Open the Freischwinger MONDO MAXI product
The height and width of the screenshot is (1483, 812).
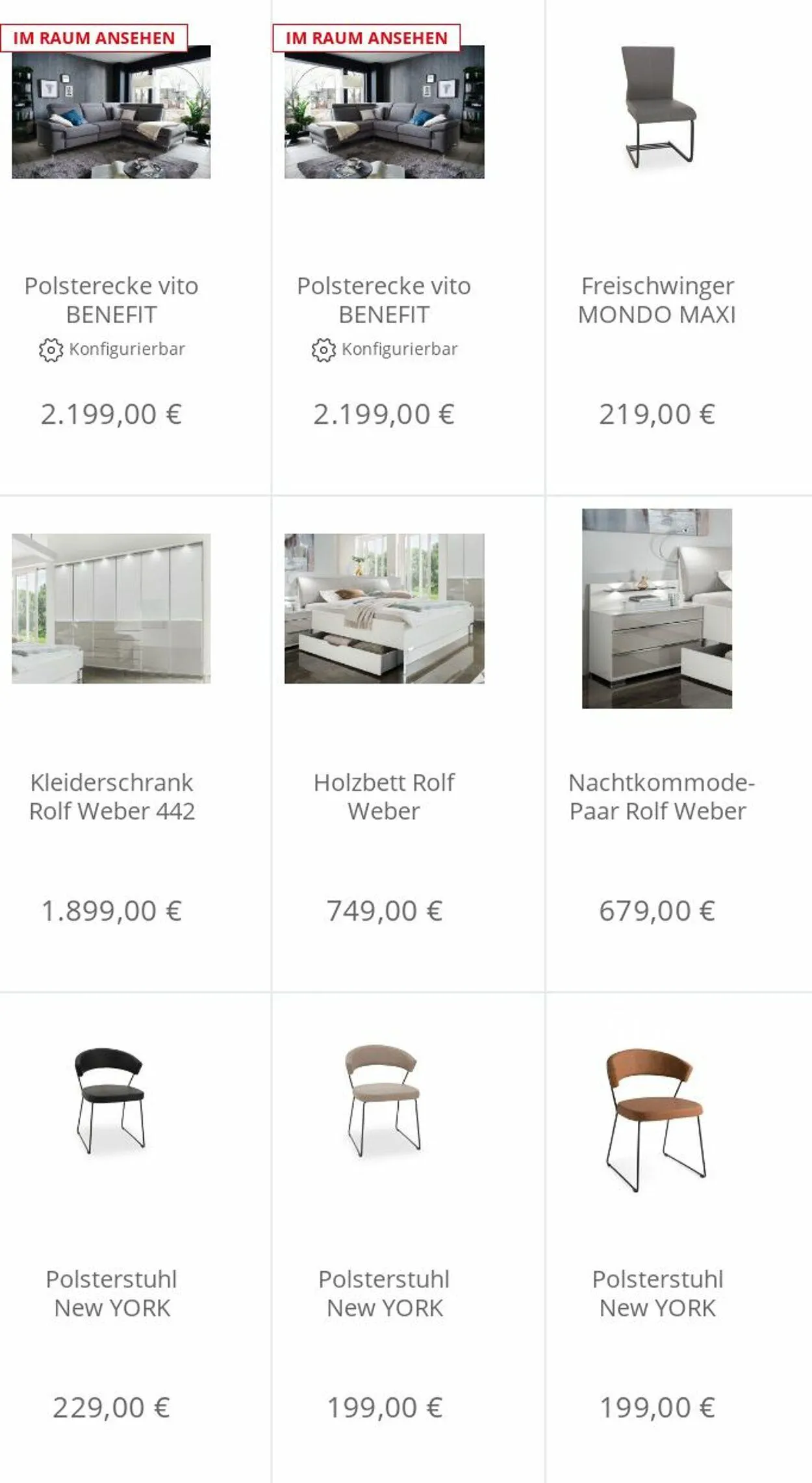tap(657, 300)
